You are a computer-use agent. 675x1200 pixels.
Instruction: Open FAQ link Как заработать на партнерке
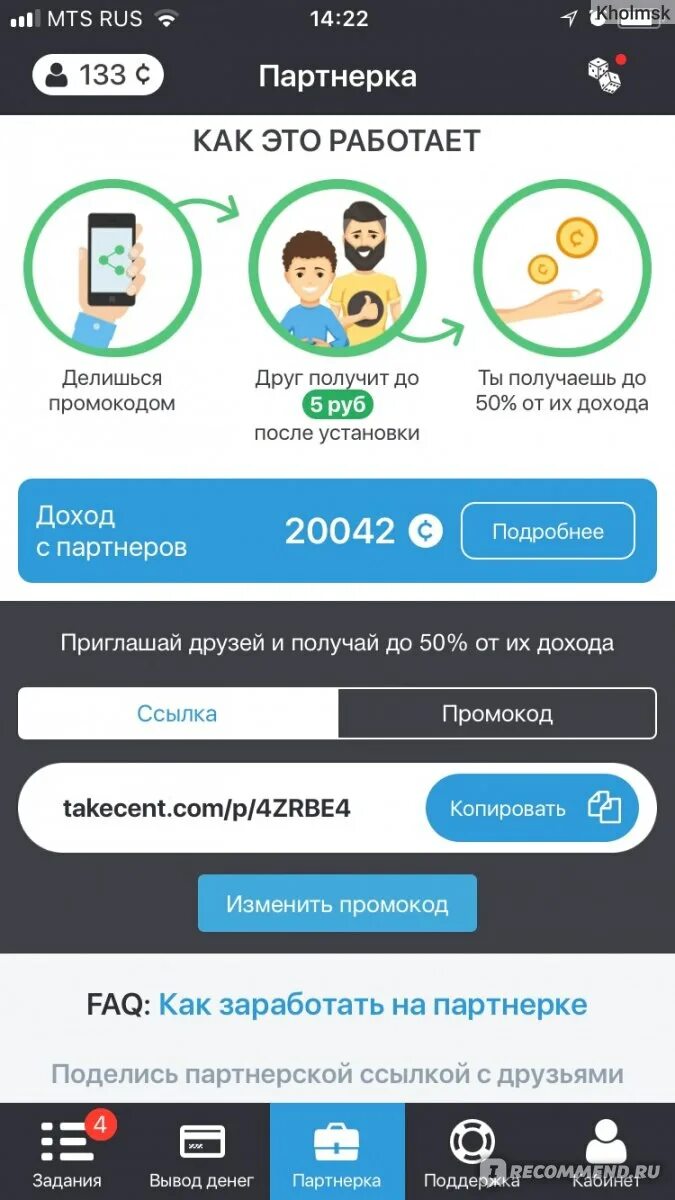[x=373, y=1004]
